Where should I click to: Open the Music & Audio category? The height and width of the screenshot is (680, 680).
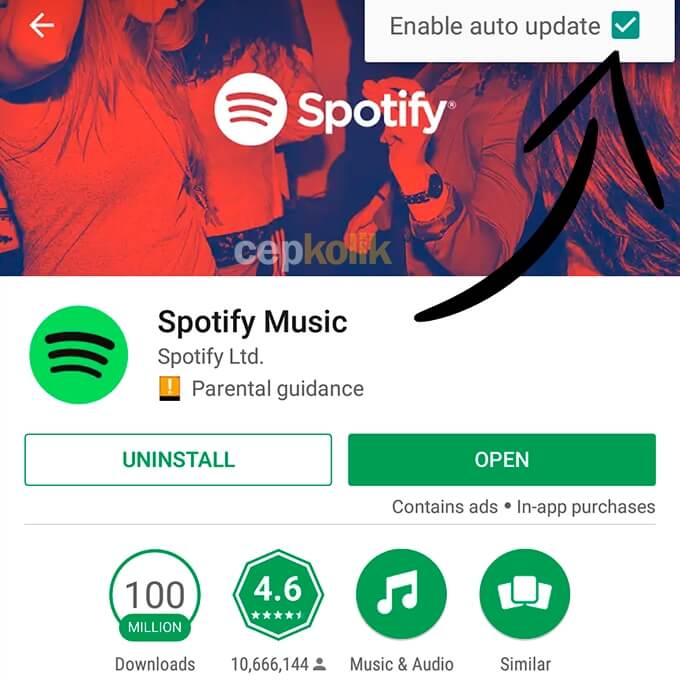pyautogui.click(x=401, y=595)
